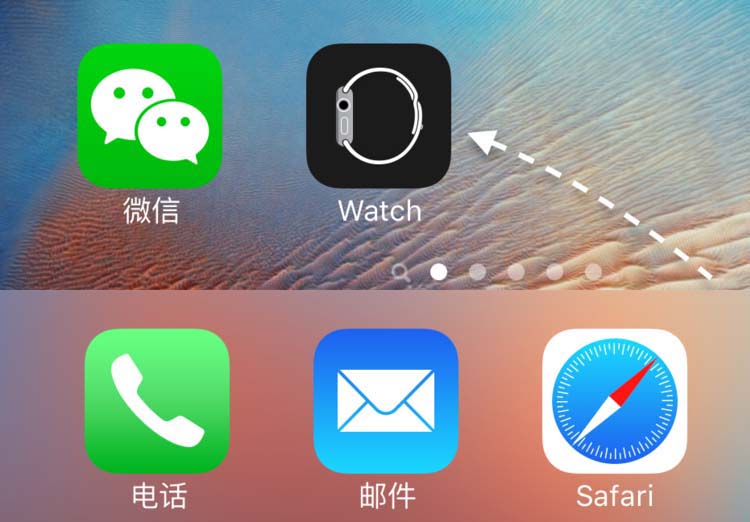Launch the Watch app
The width and height of the screenshot is (750, 522).
[378, 116]
